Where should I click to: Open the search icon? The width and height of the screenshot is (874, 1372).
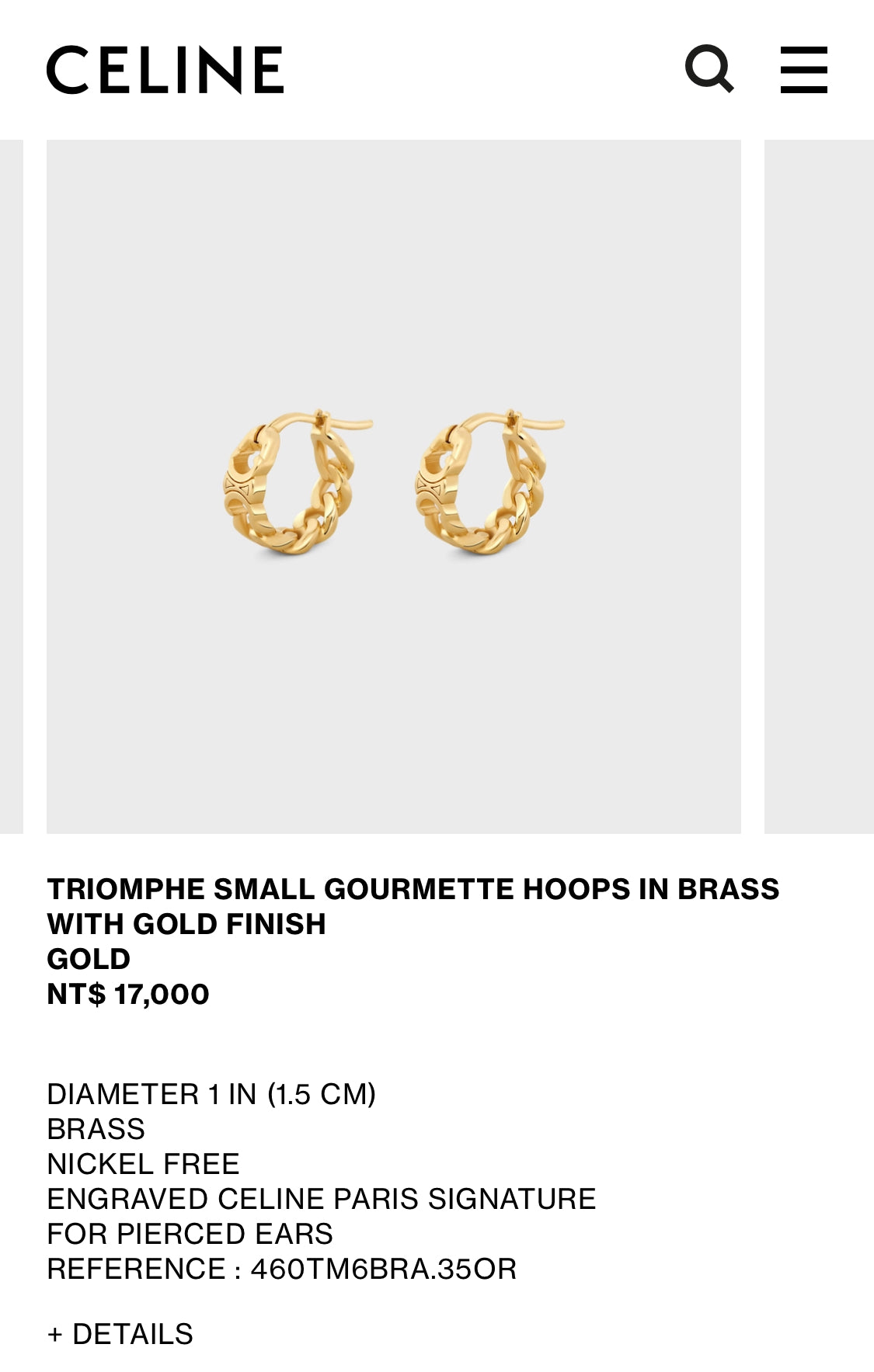click(709, 69)
